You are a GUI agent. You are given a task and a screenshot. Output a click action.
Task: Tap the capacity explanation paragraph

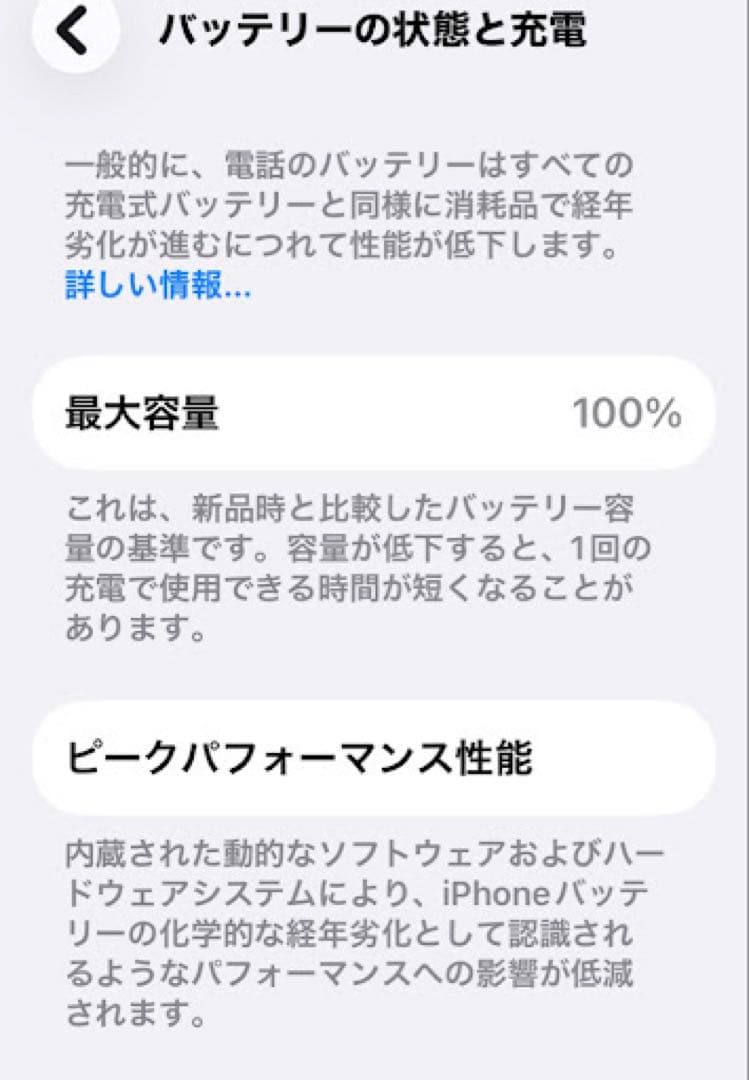(x=370, y=566)
